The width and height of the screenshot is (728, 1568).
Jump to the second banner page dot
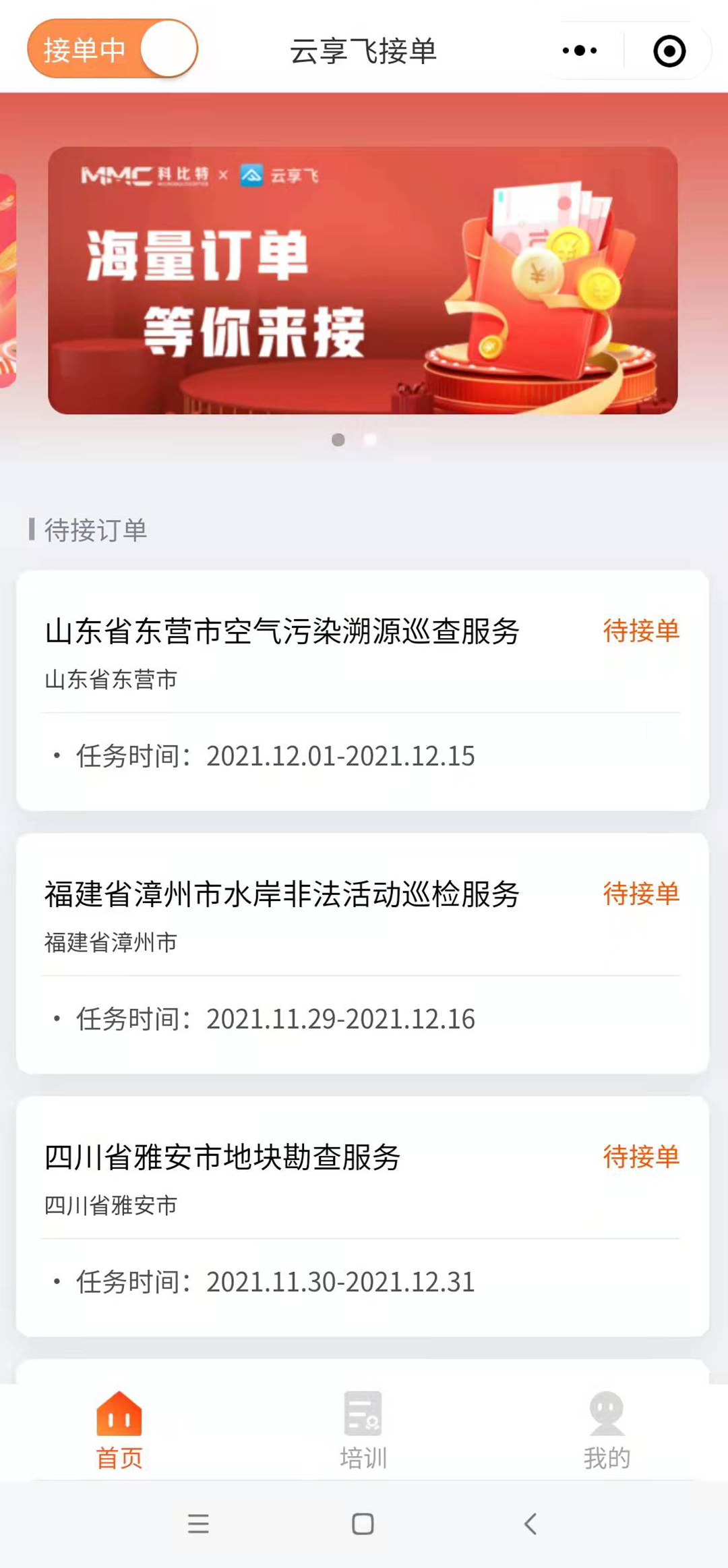[x=370, y=440]
